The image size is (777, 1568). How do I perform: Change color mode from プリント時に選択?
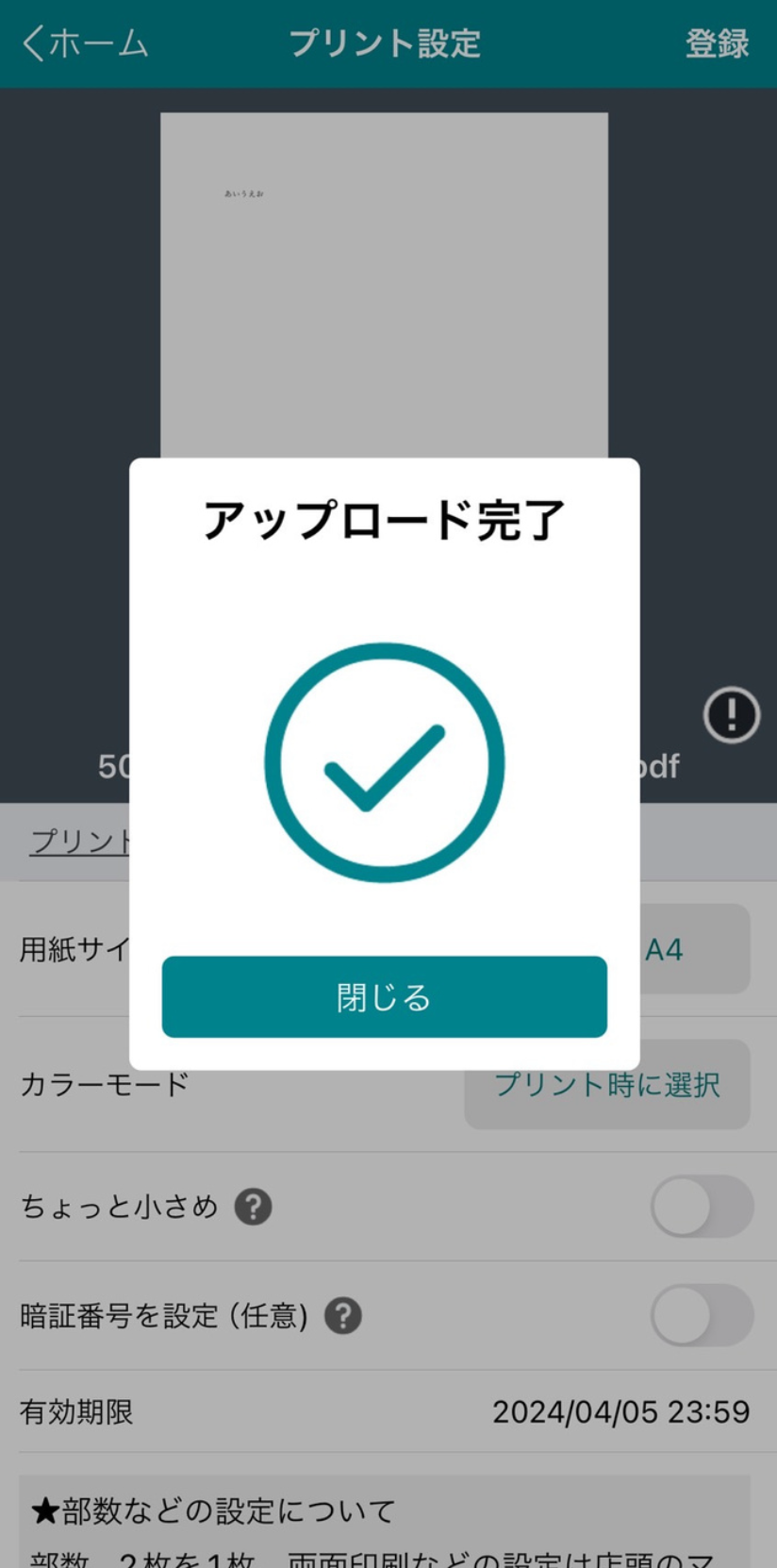[x=607, y=1085]
